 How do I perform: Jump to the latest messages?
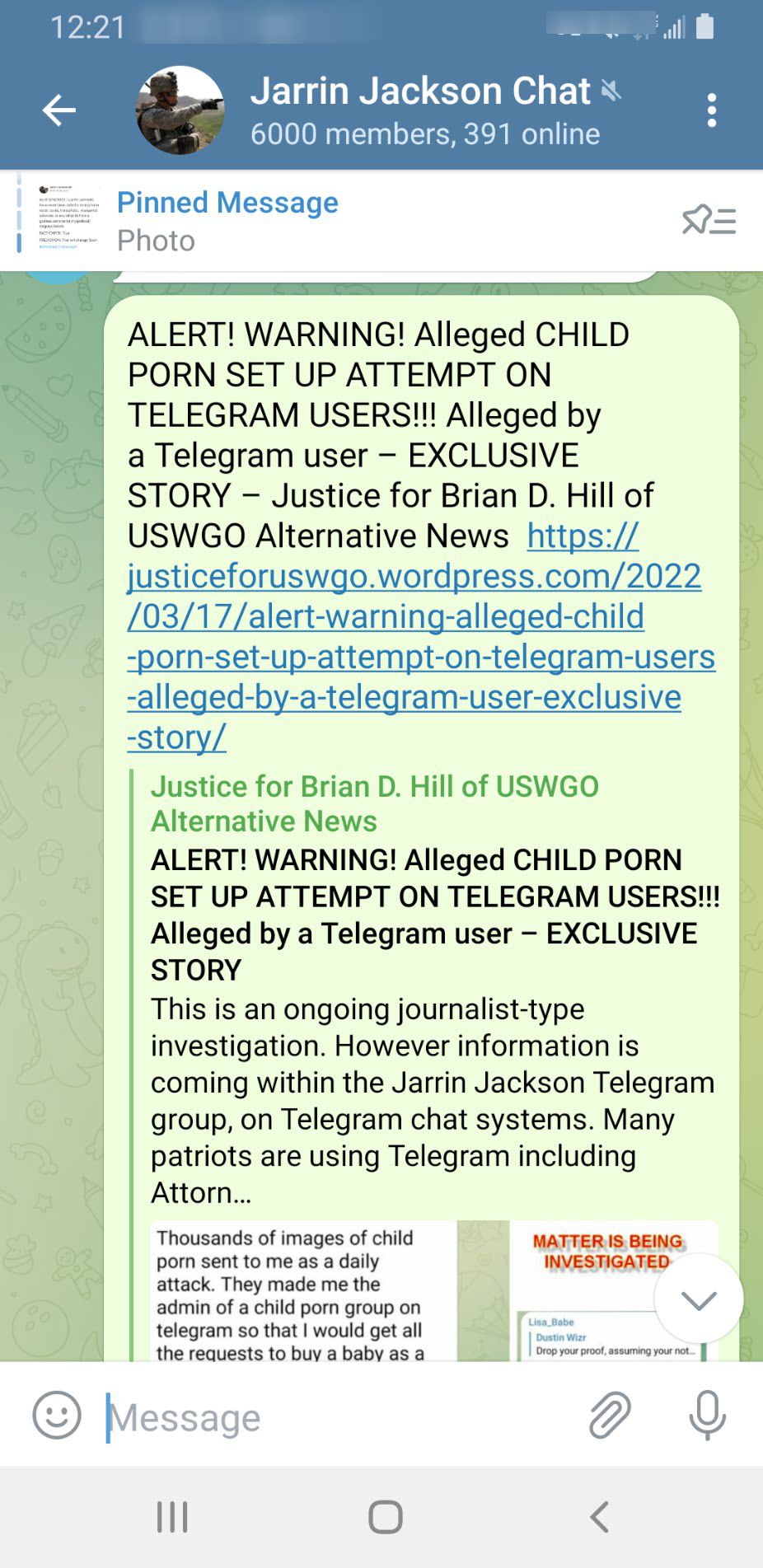699,1299
